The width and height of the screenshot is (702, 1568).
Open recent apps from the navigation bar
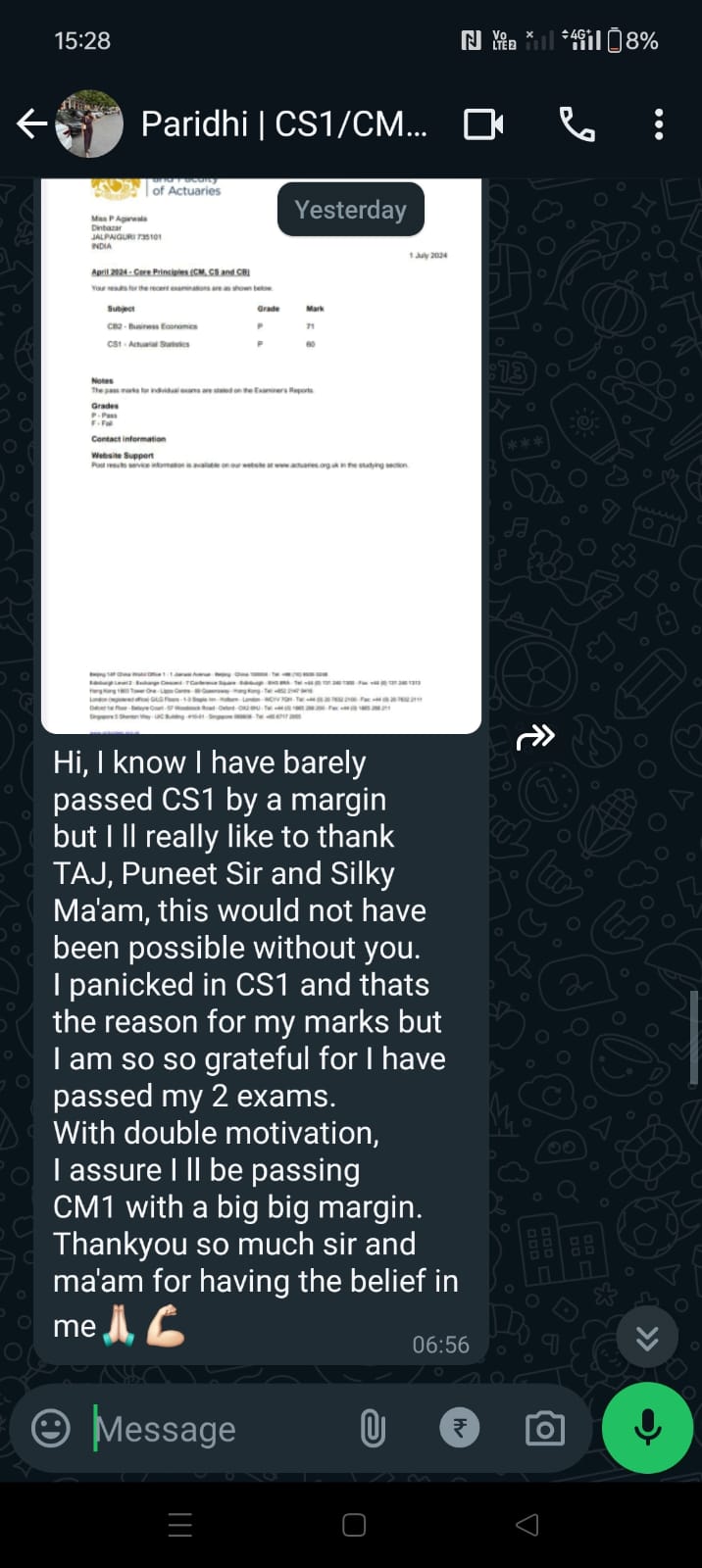coord(180,1525)
